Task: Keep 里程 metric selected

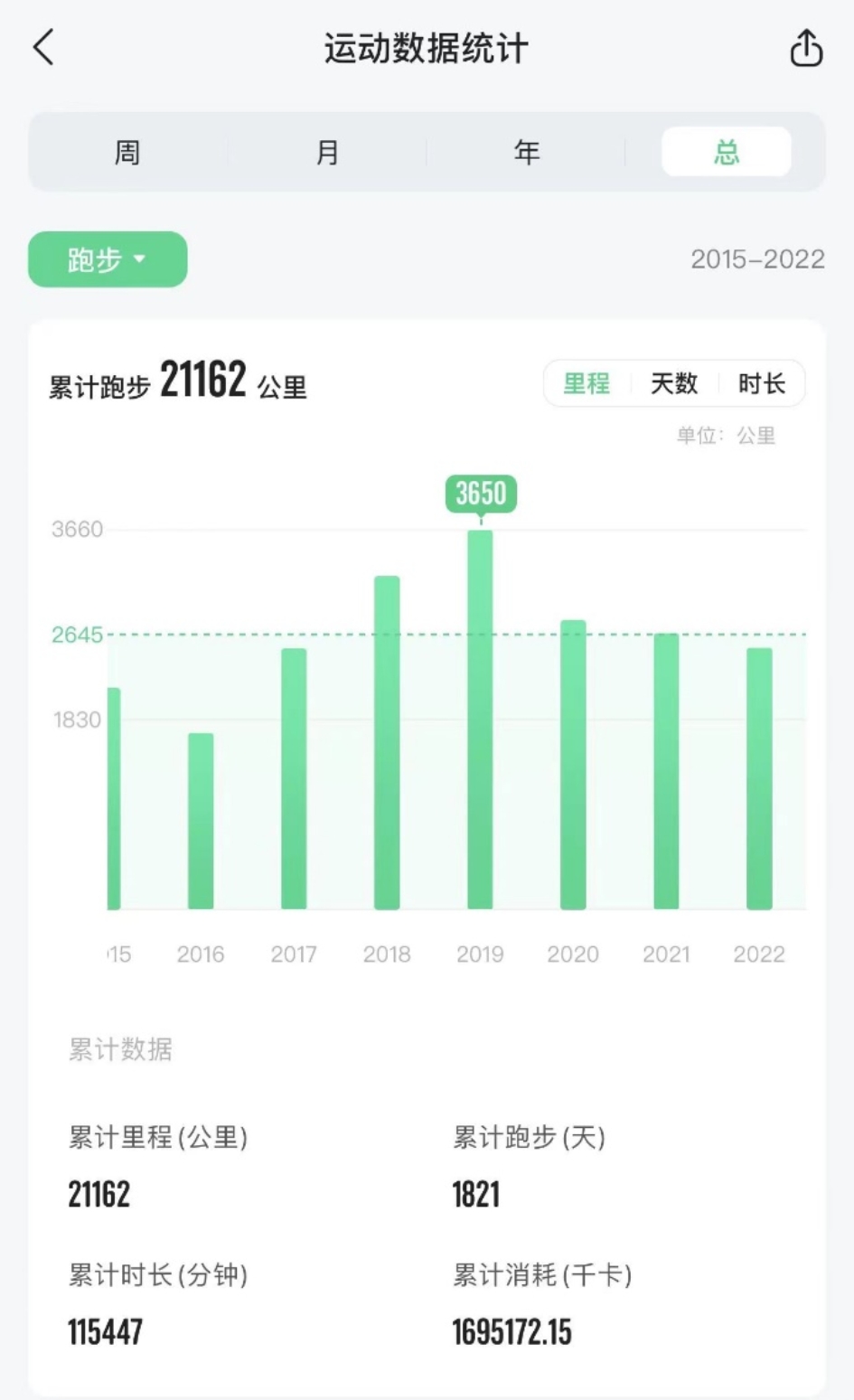Action: point(586,383)
